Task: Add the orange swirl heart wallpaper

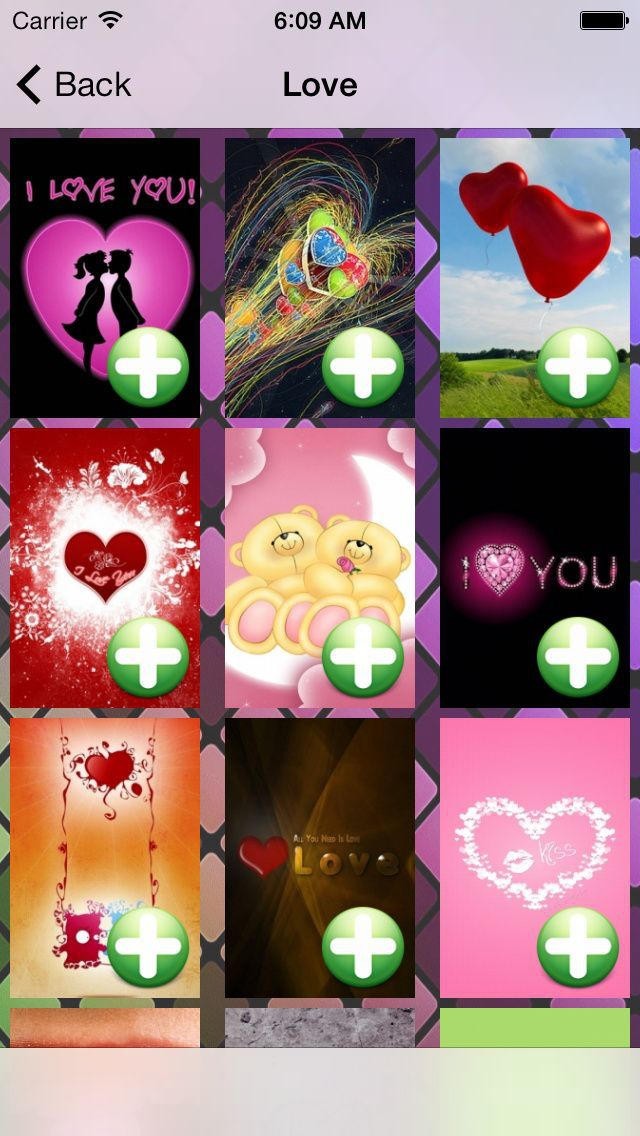Action: [x=148, y=946]
